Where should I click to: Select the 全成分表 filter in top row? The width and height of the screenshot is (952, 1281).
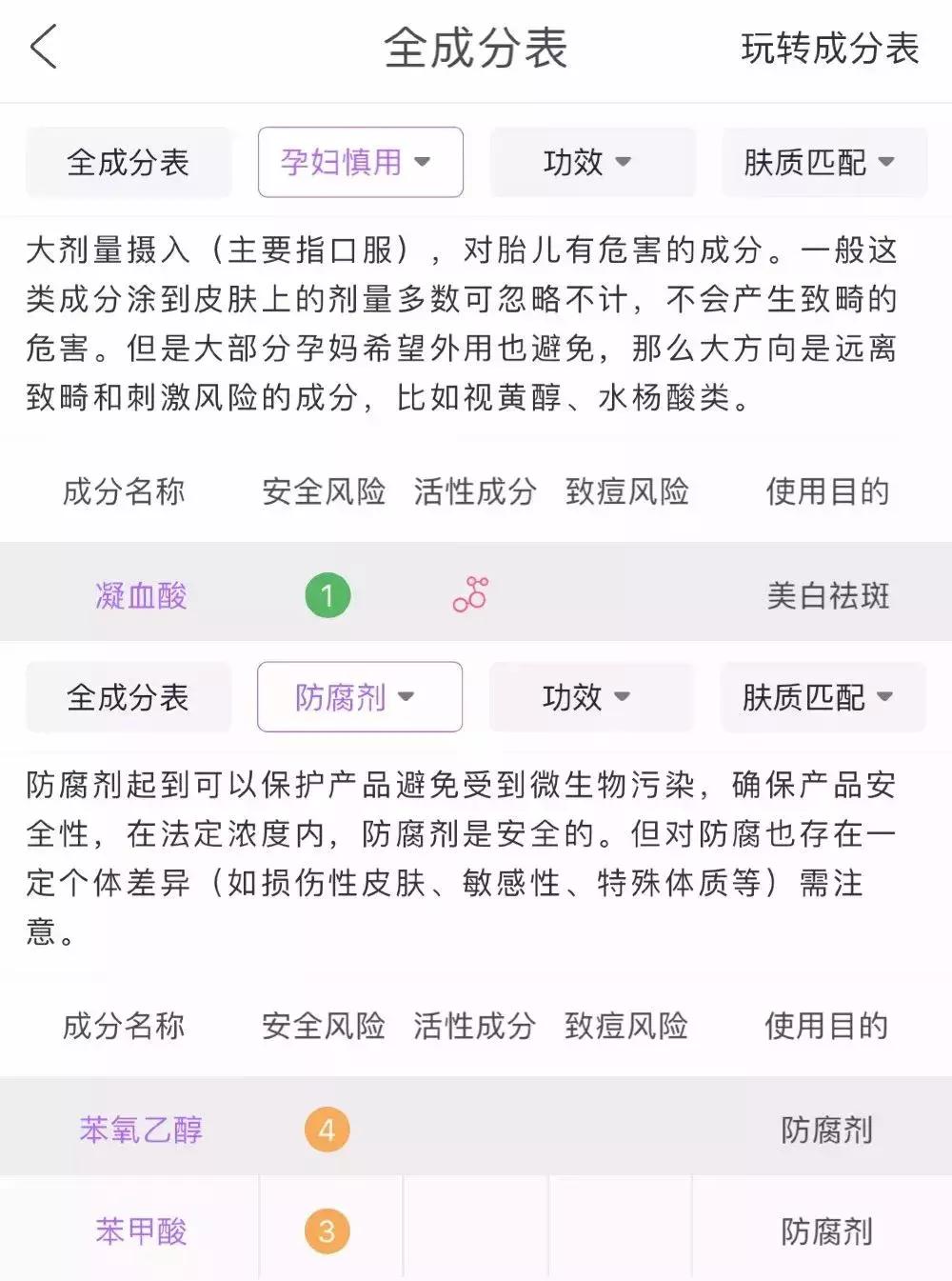pyautogui.click(x=129, y=162)
